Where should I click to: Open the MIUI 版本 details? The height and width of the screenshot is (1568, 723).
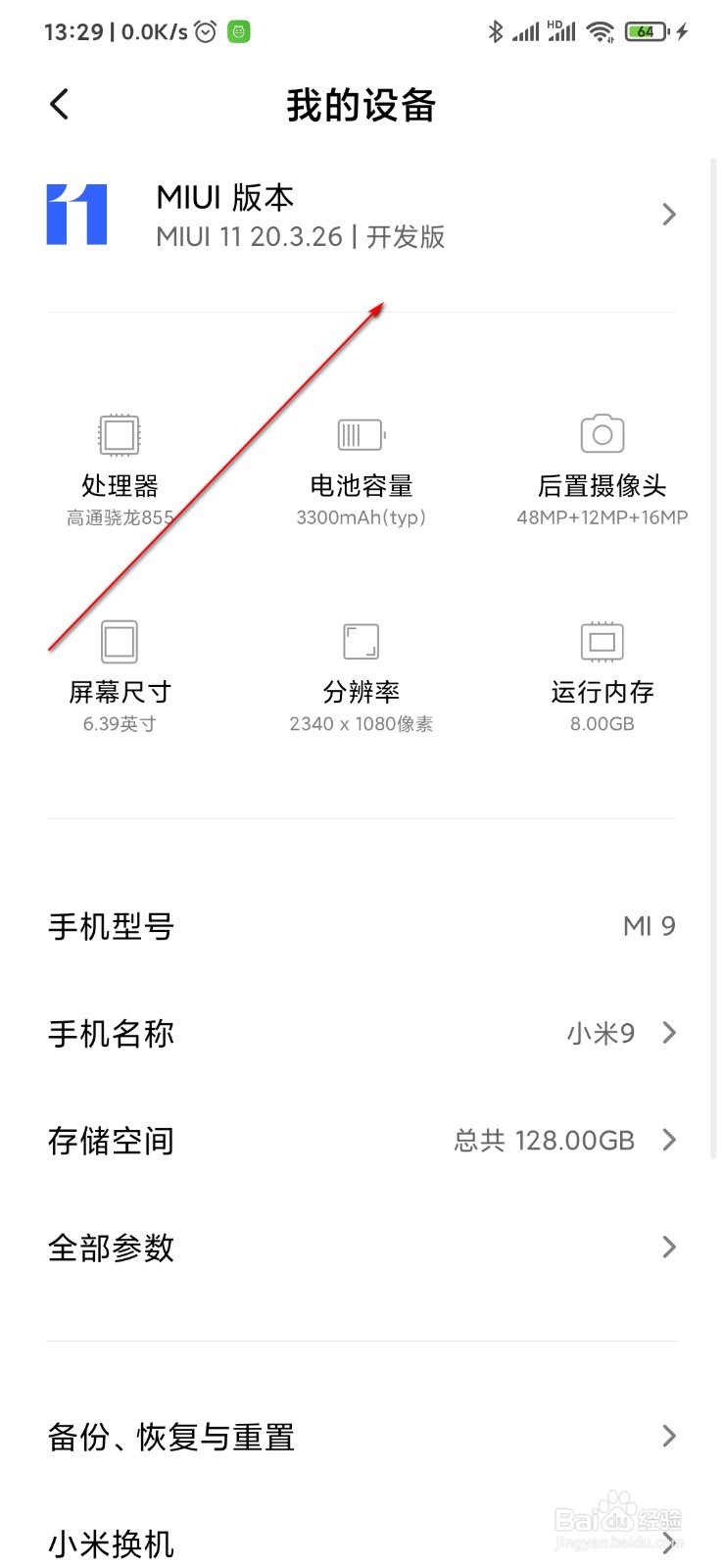click(361, 216)
